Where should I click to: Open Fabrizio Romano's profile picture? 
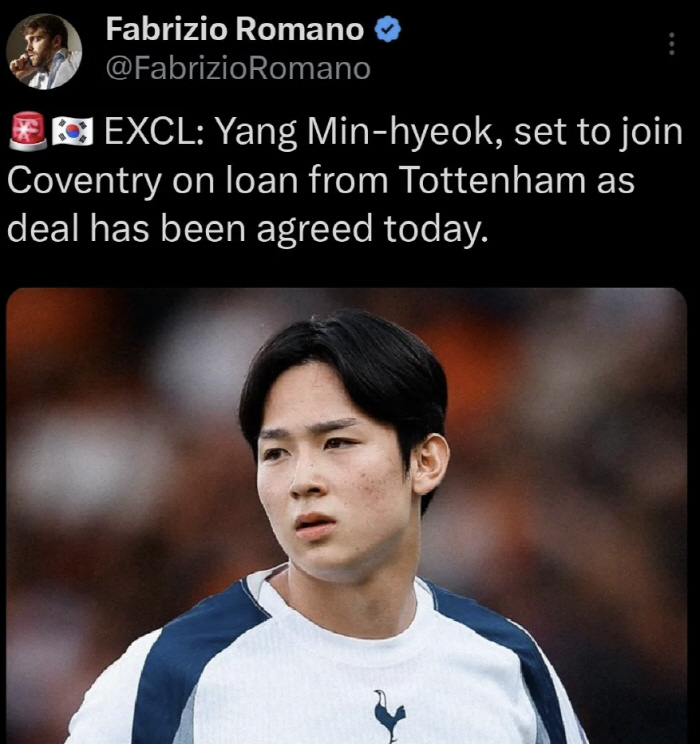click(45, 52)
